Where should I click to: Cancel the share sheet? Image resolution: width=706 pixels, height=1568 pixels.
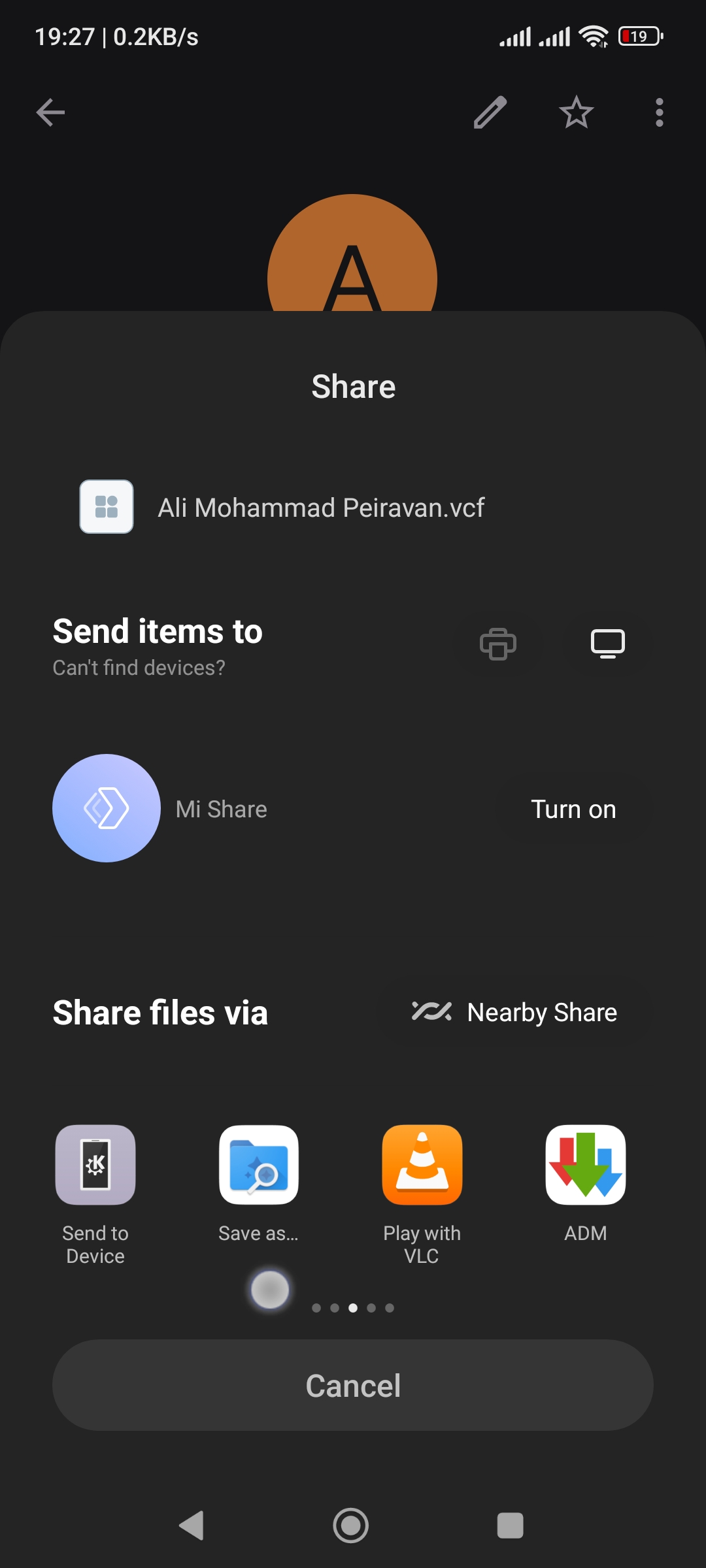coord(353,1385)
